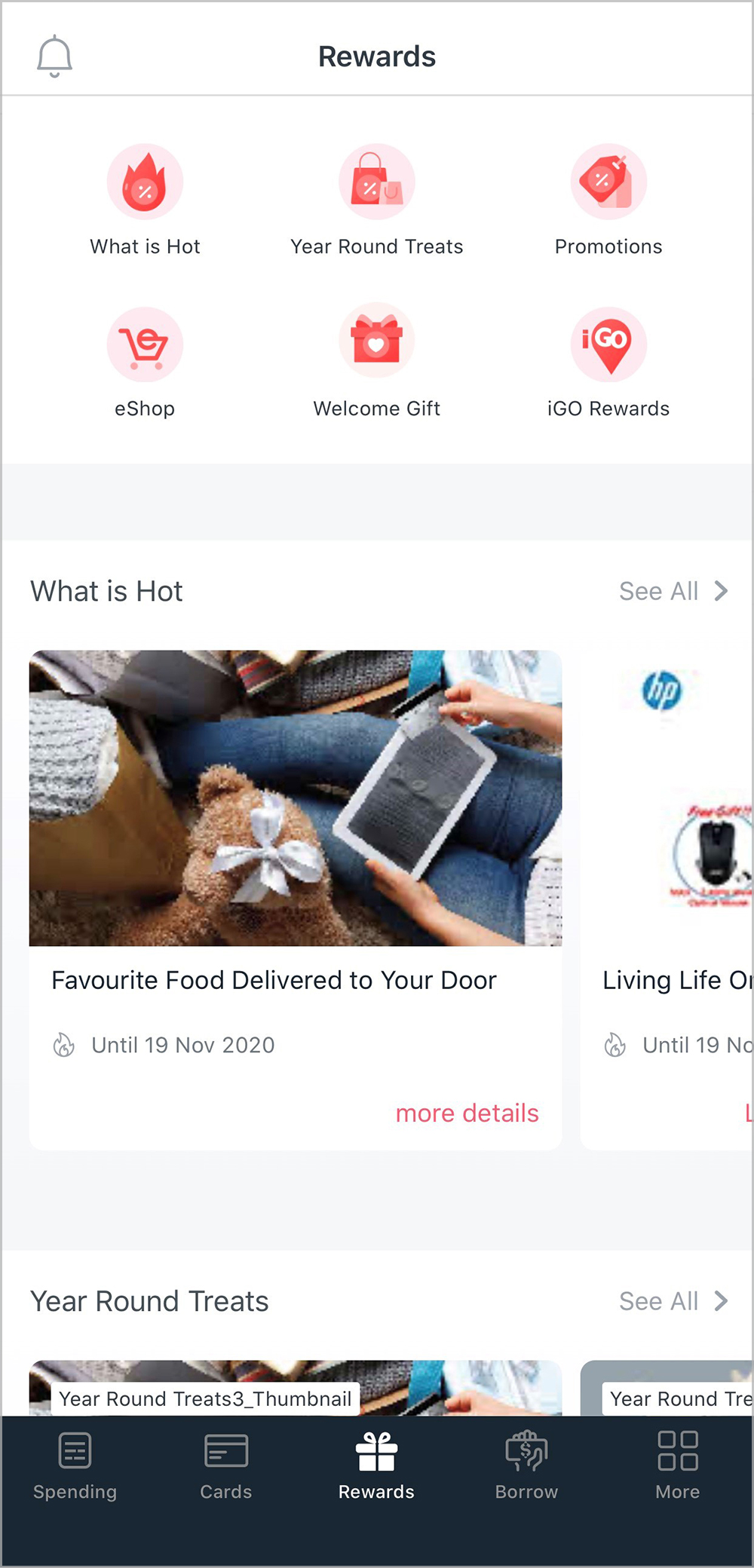This screenshot has height=1568, width=754.
Task: See all What is Hot offers
Action: coord(673,592)
